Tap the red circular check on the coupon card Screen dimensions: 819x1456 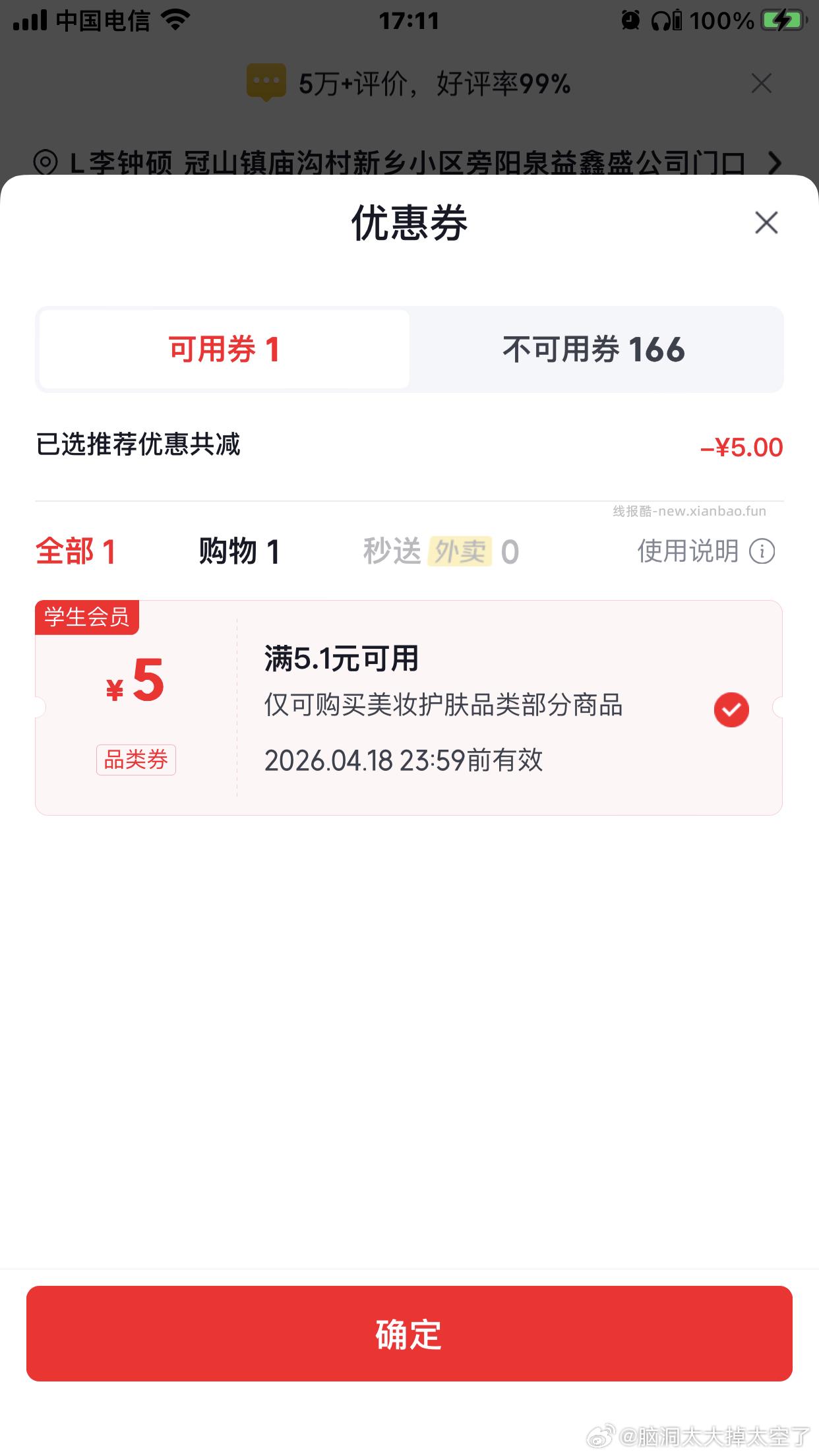(731, 710)
